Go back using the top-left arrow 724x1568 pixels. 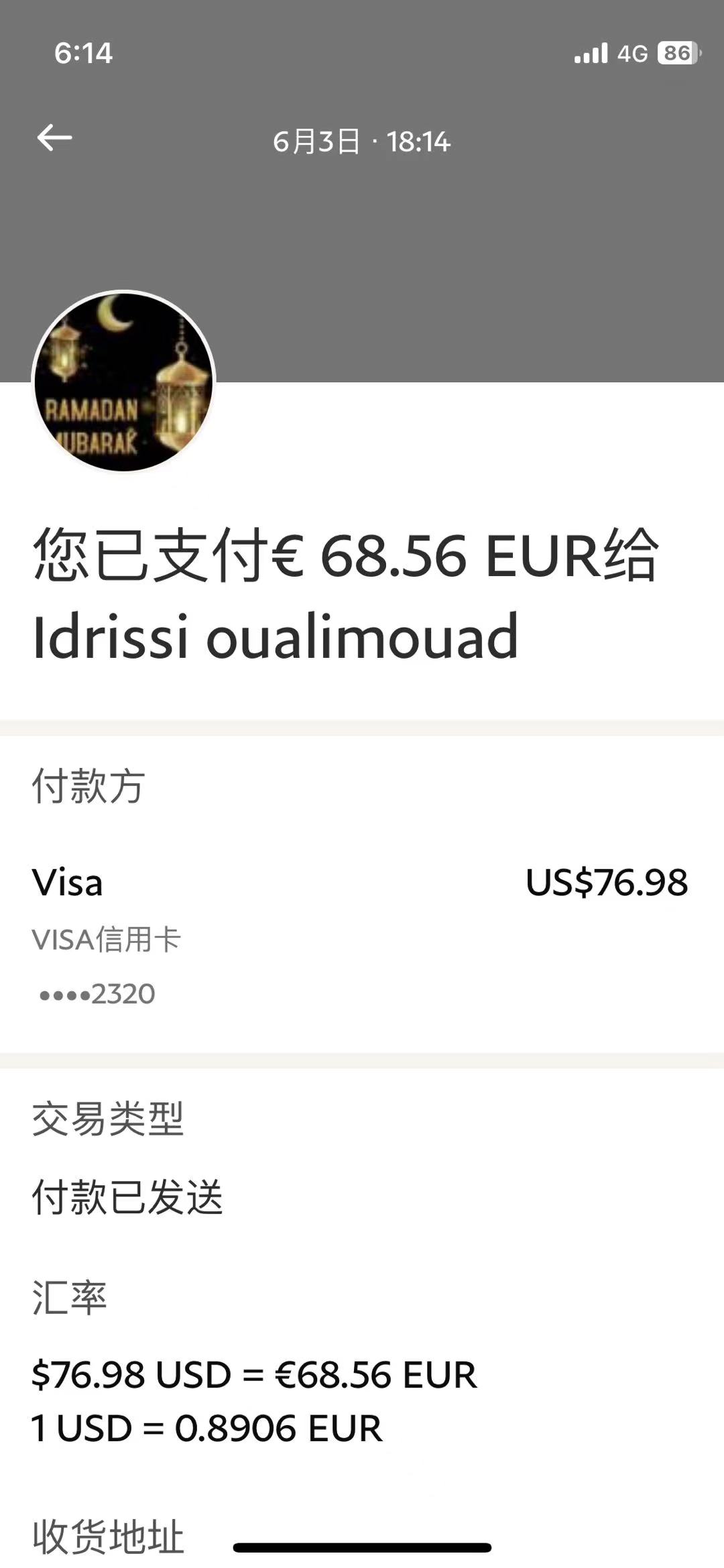click(54, 138)
